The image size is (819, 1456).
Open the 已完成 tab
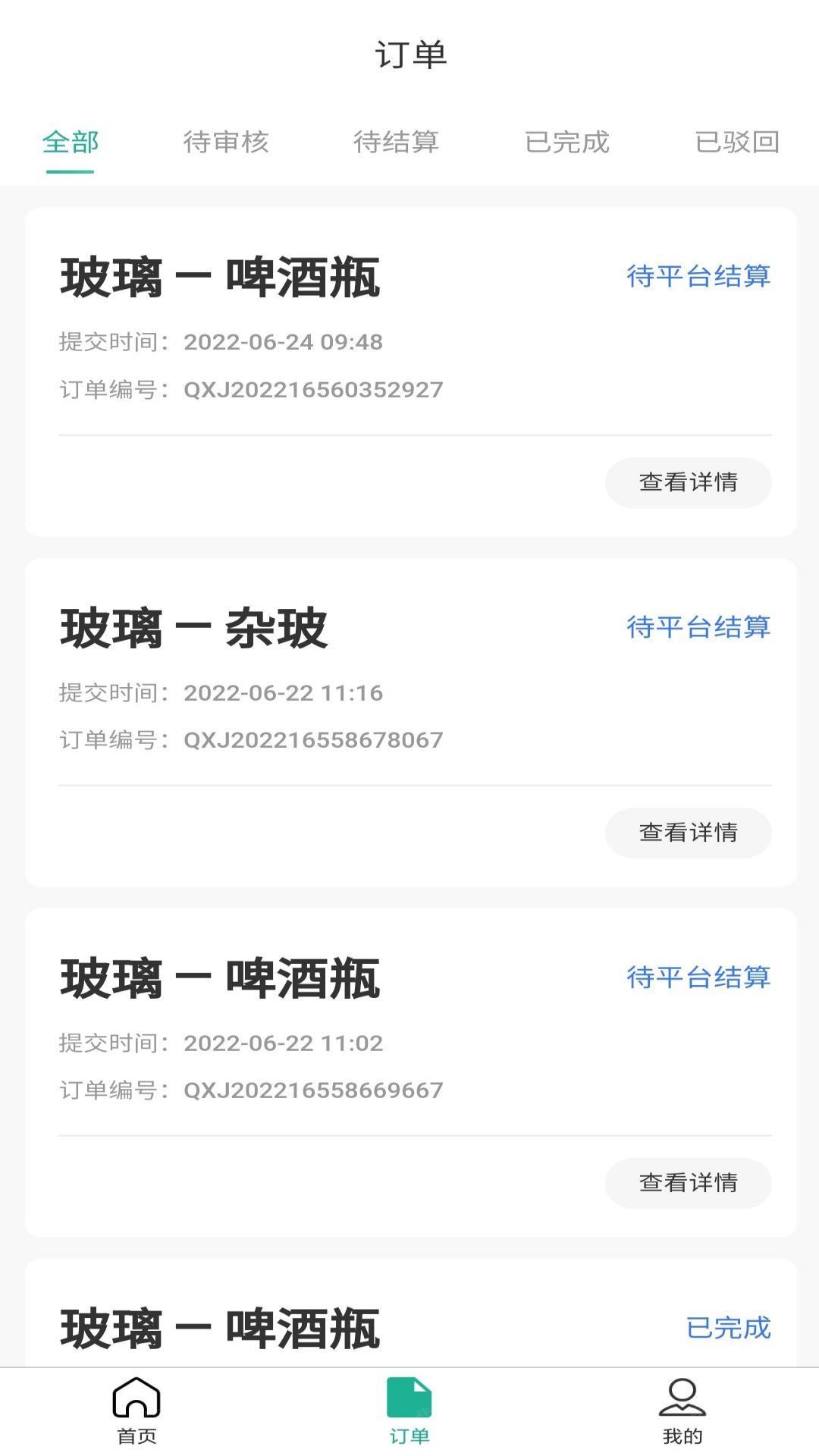click(x=566, y=142)
